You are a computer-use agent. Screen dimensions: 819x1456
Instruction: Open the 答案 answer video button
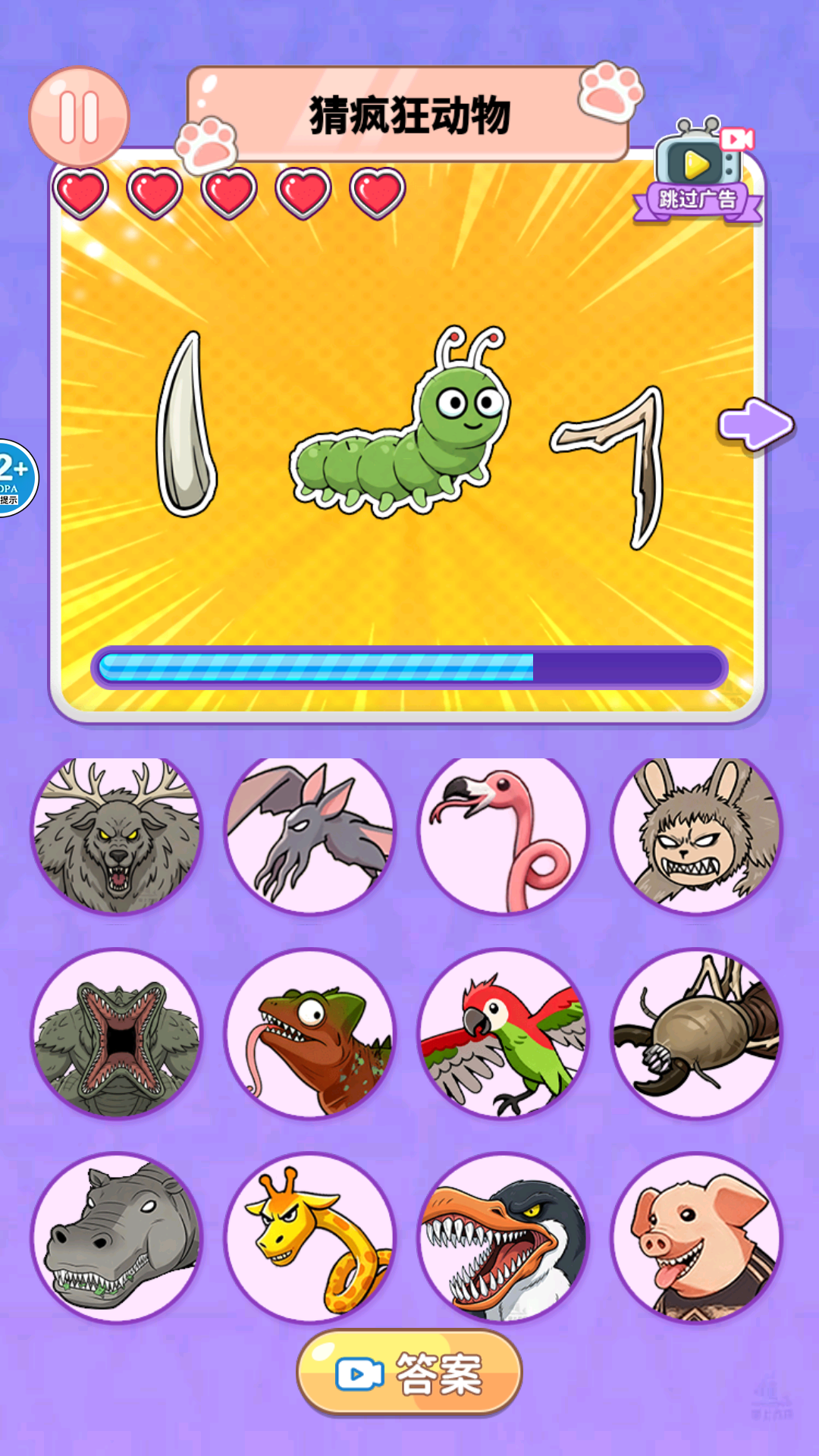[x=409, y=1373]
